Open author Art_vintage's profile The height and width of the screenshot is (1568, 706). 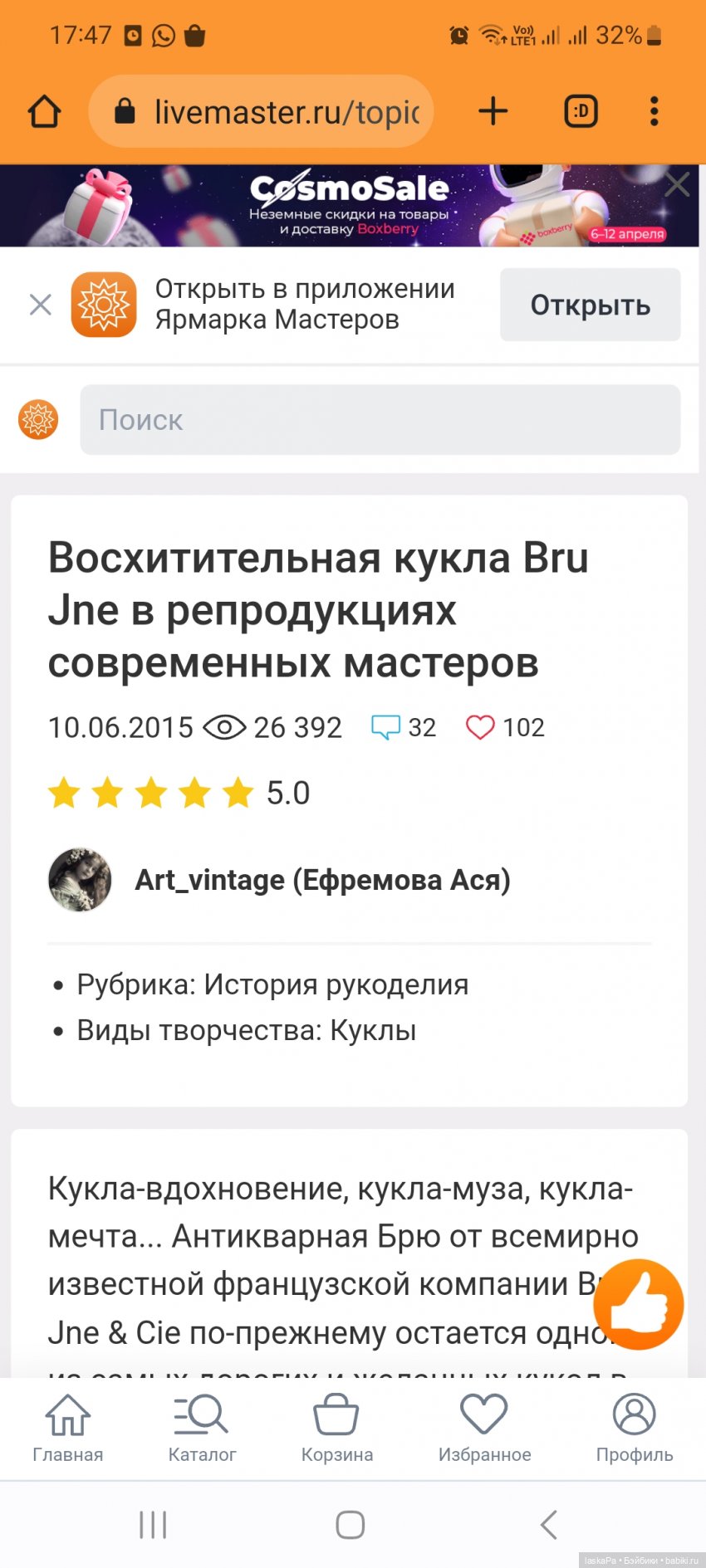click(322, 880)
